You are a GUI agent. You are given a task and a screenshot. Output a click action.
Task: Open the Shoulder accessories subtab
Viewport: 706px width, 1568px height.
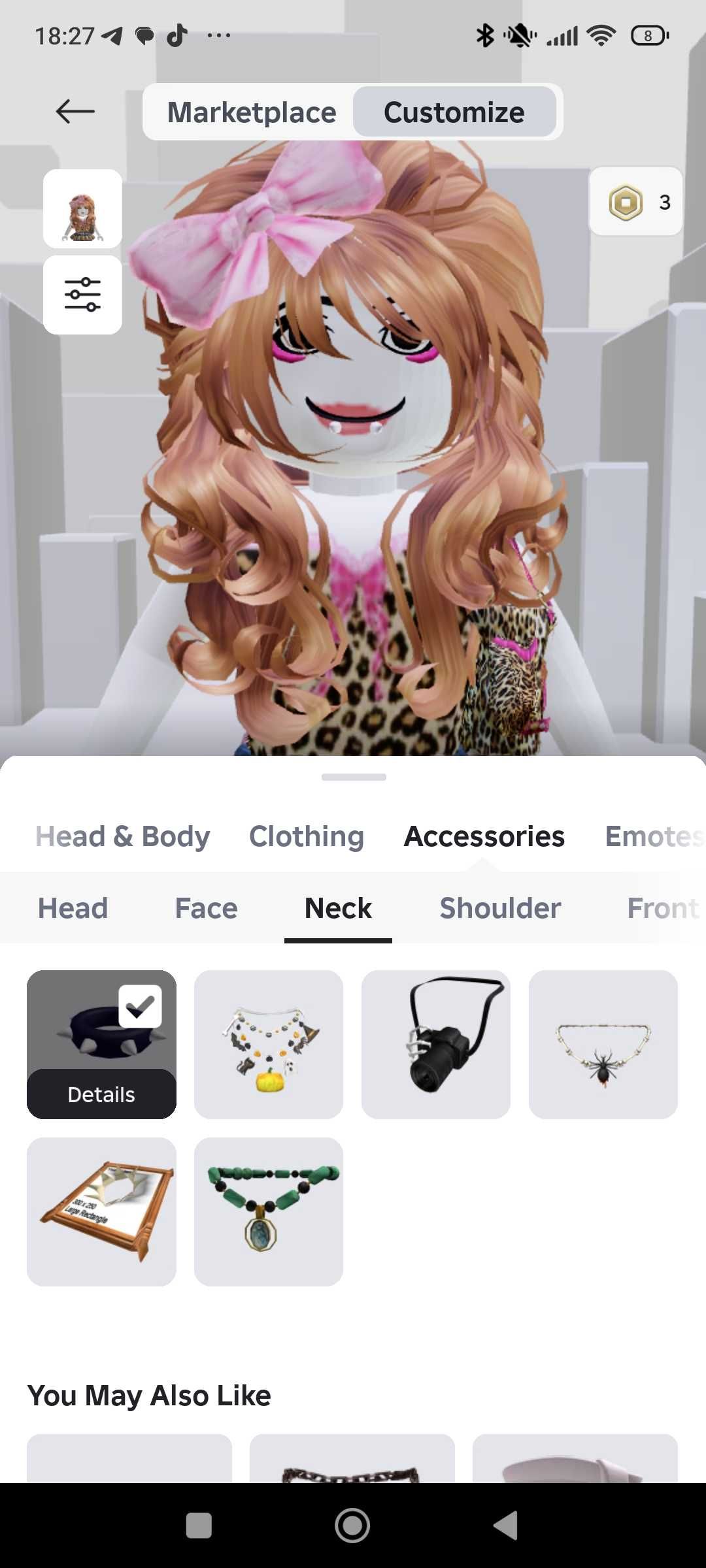pyautogui.click(x=500, y=908)
